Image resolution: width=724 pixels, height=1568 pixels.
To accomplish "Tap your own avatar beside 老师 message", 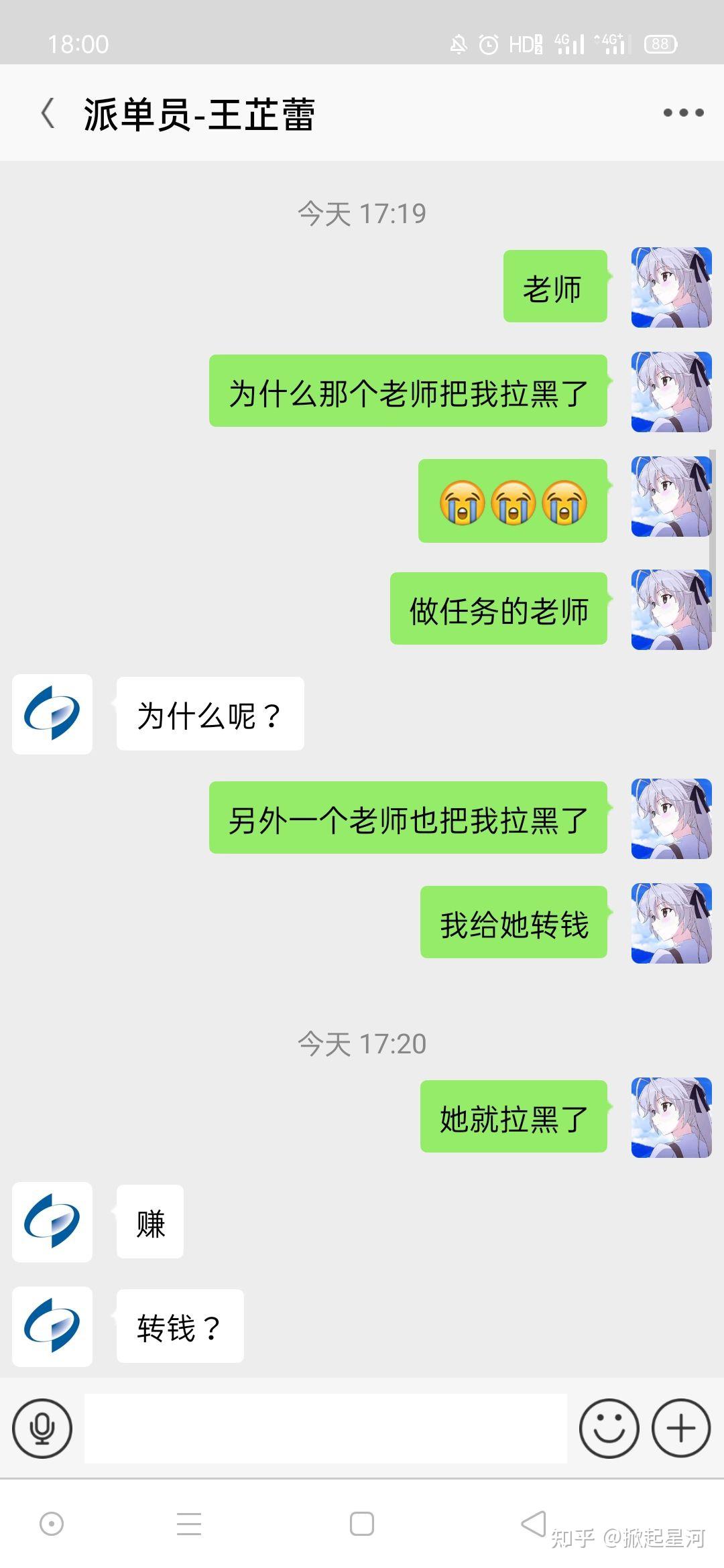I will [671, 287].
